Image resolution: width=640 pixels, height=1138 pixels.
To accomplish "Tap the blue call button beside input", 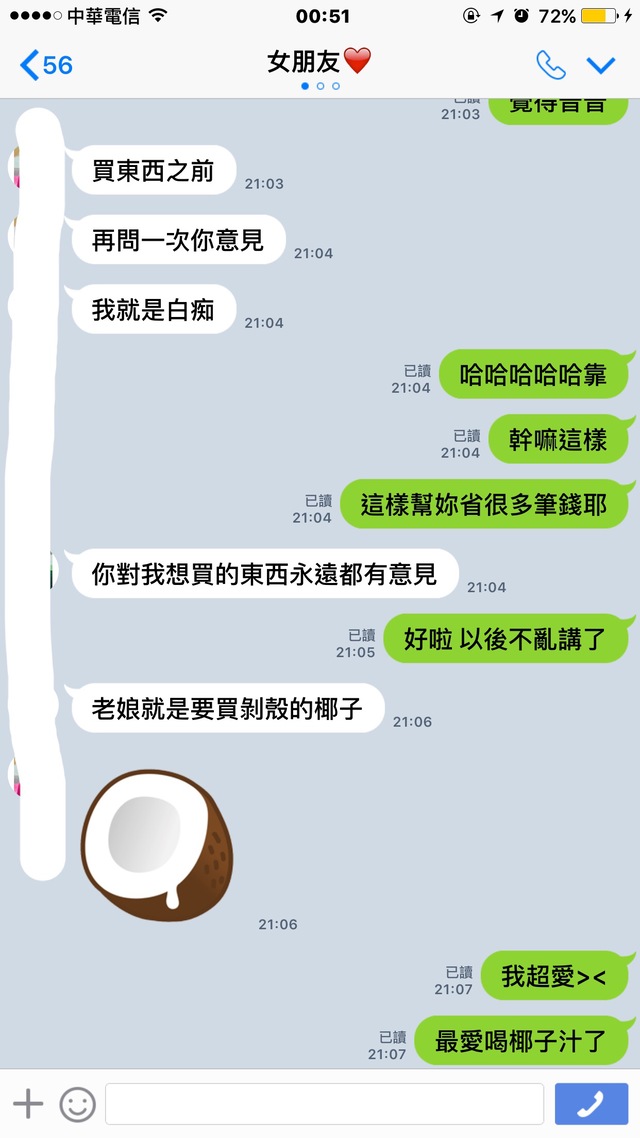I will pyautogui.click(x=591, y=1104).
